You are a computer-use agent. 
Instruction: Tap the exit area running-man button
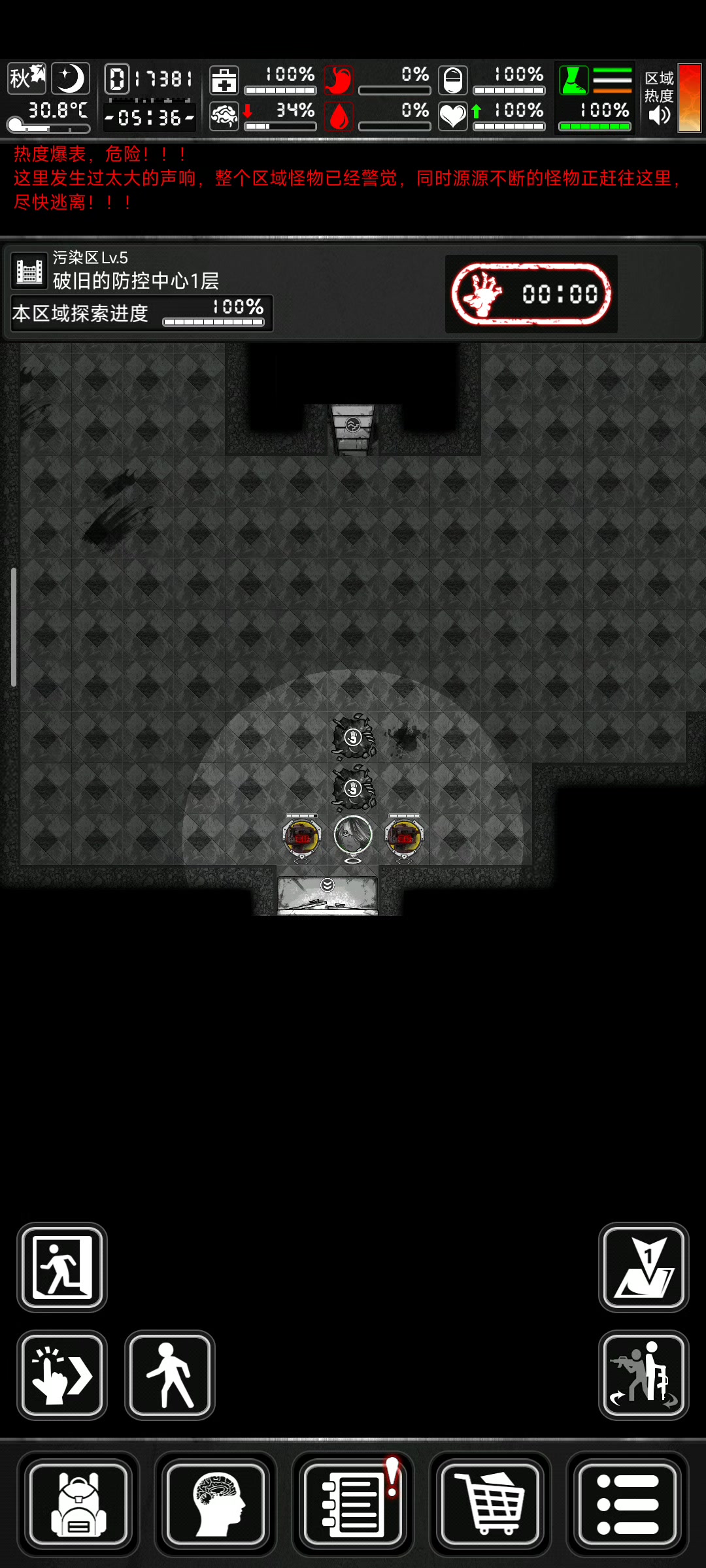[x=62, y=1267]
